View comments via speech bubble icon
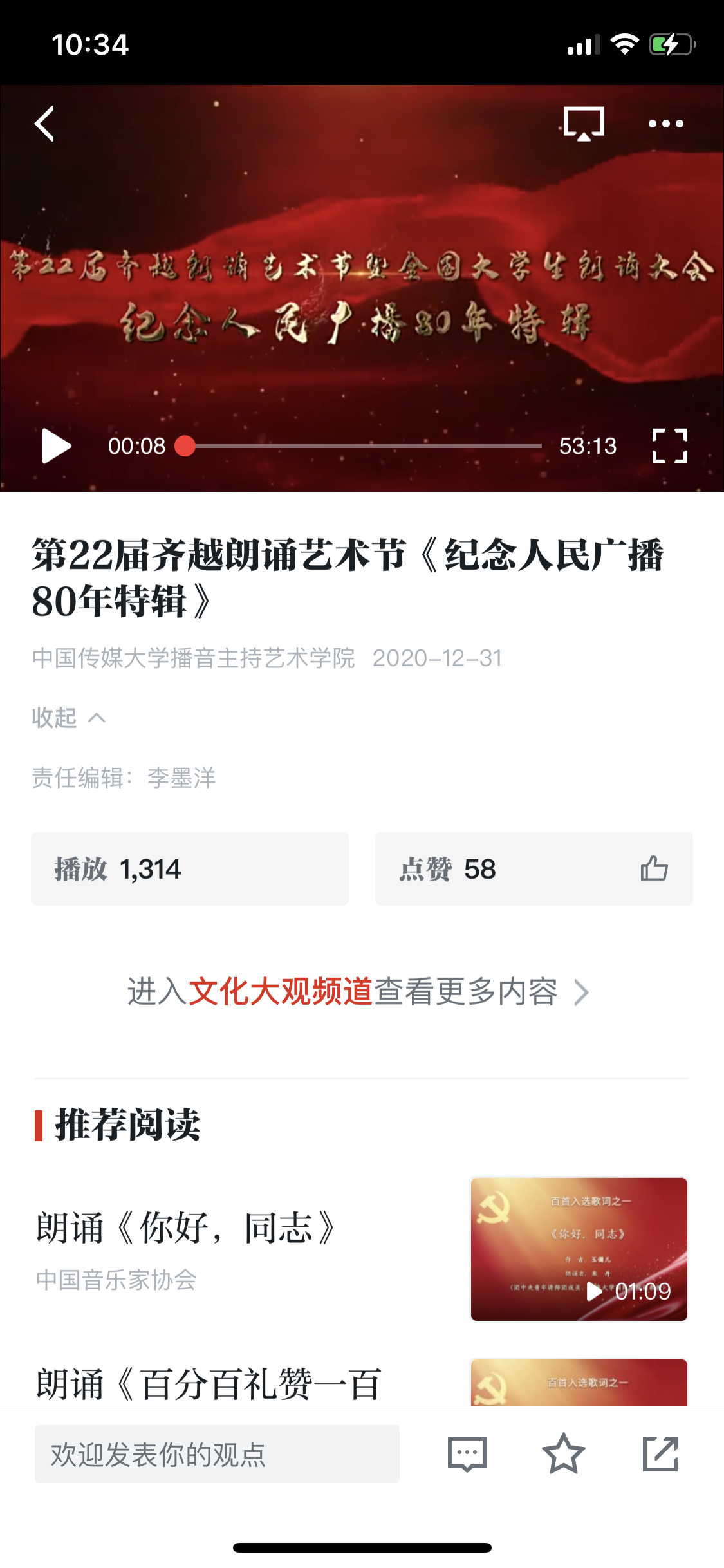 pyautogui.click(x=467, y=1454)
